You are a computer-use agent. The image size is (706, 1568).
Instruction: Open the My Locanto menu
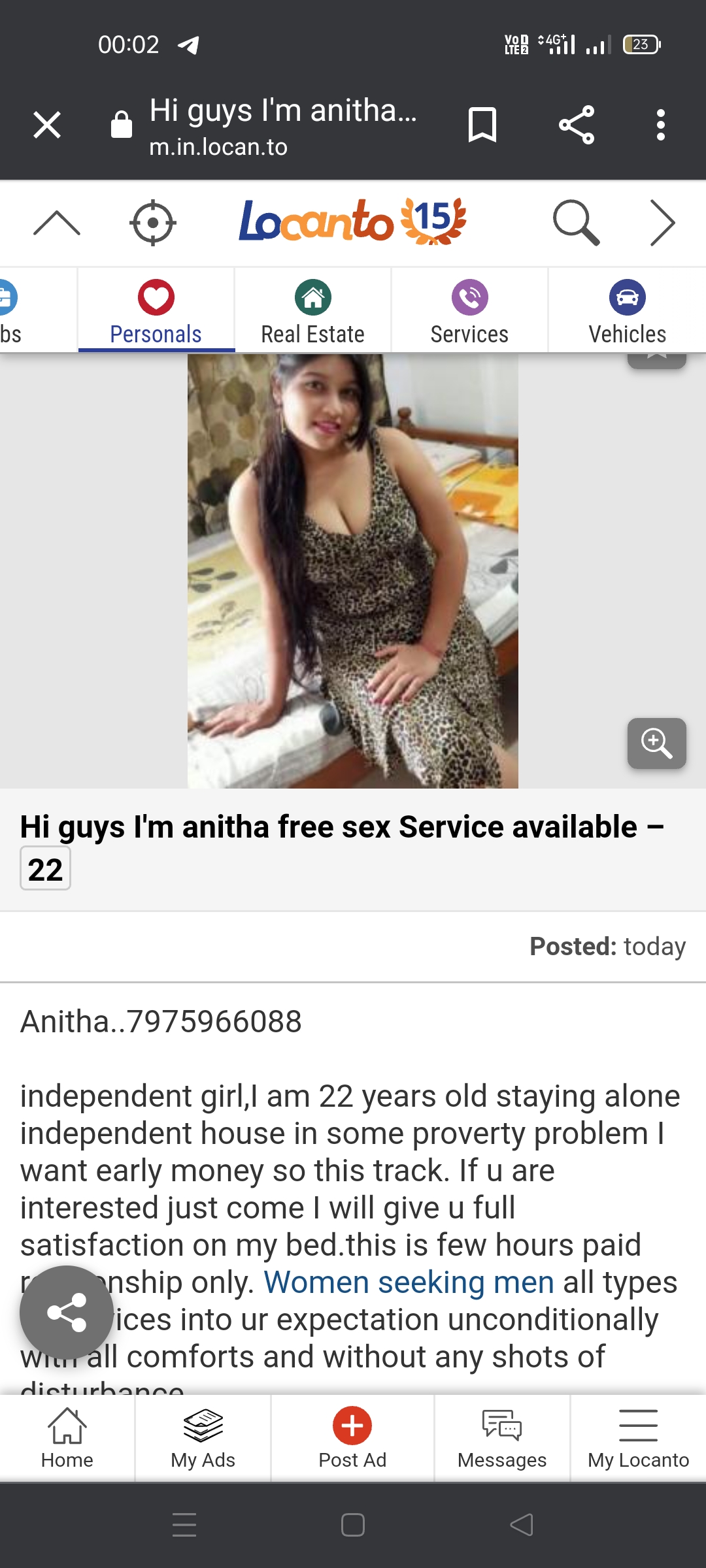pos(638,1438)
